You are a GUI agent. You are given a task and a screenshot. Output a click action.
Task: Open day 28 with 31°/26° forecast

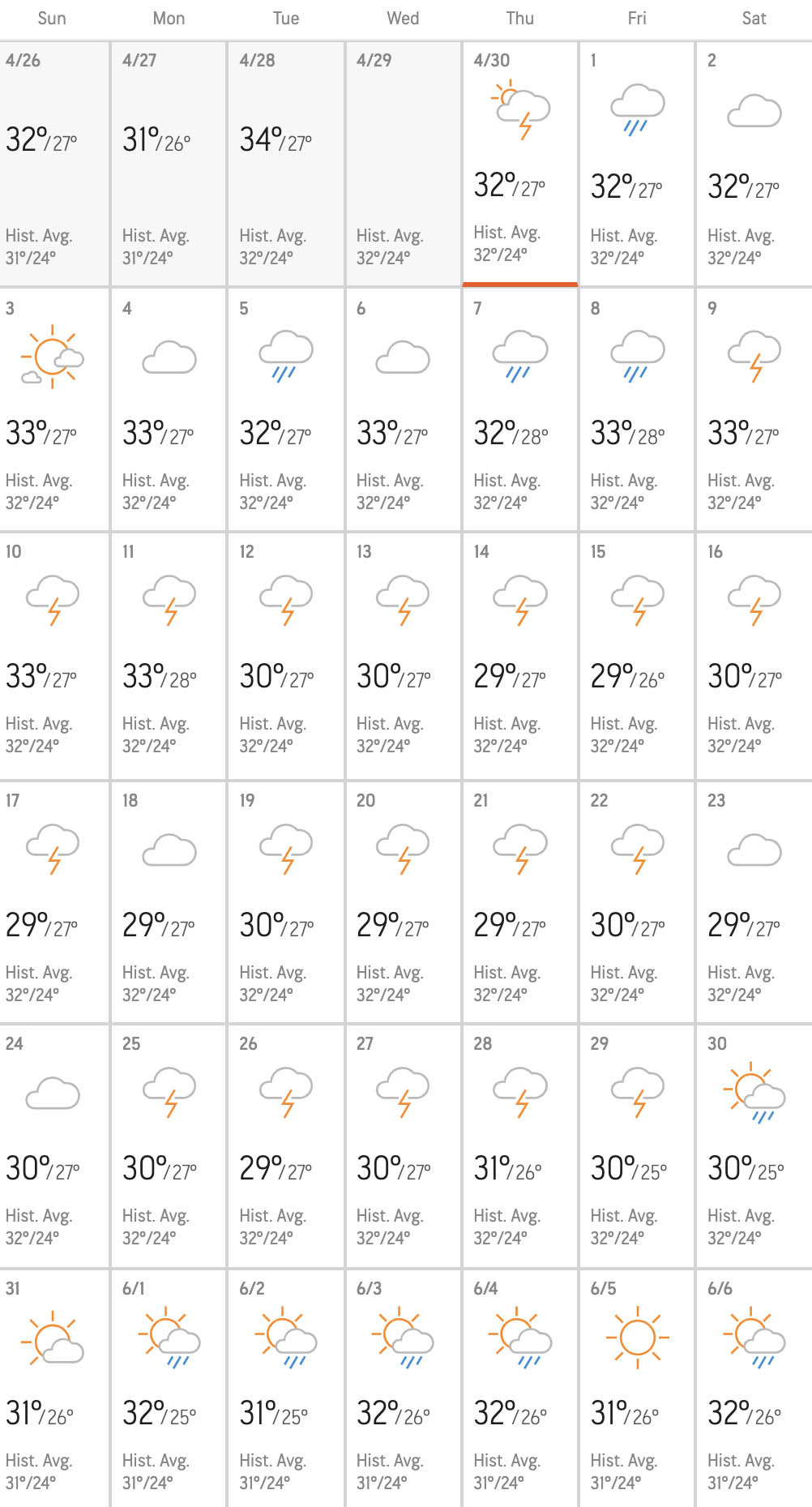[x=519, y=1145]
